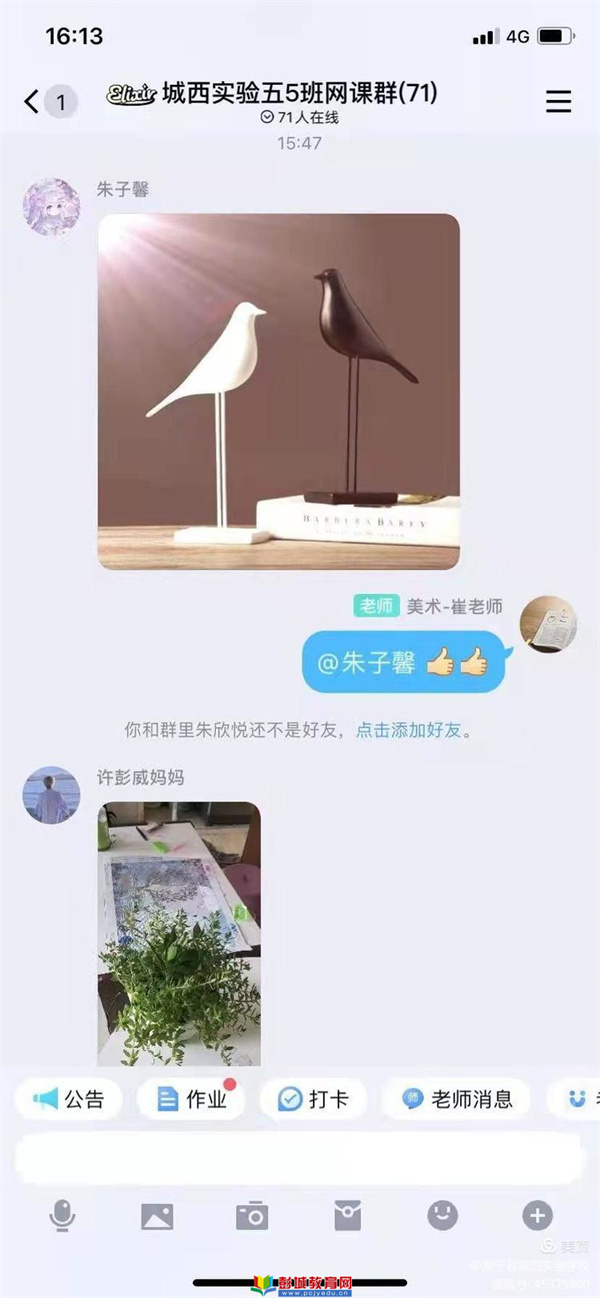Viewport: 600px width, 1298px height.
Task: Open 许彭威妈妈's plant photo
Action: (178, 933)
